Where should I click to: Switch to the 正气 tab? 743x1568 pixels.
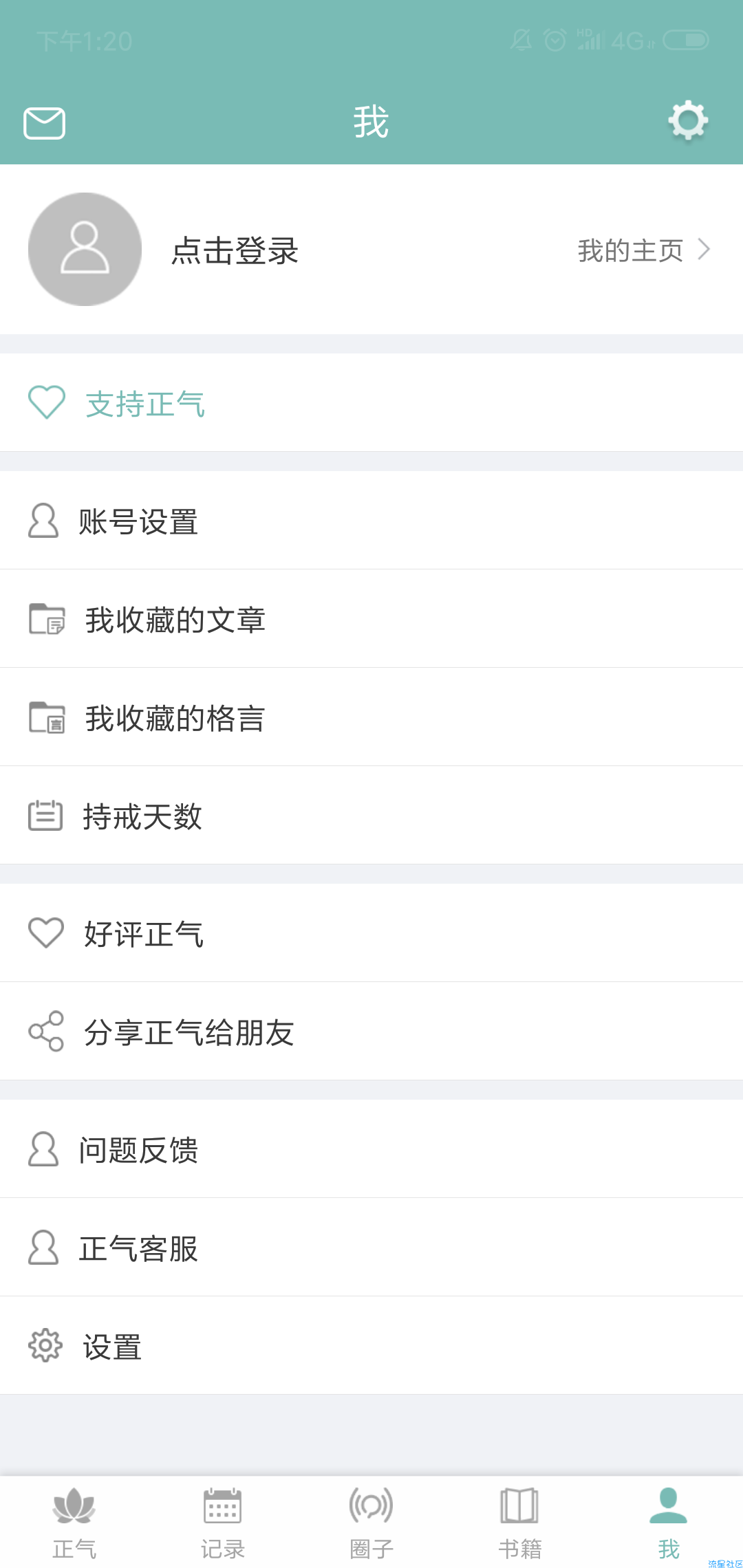[74, 1522]
